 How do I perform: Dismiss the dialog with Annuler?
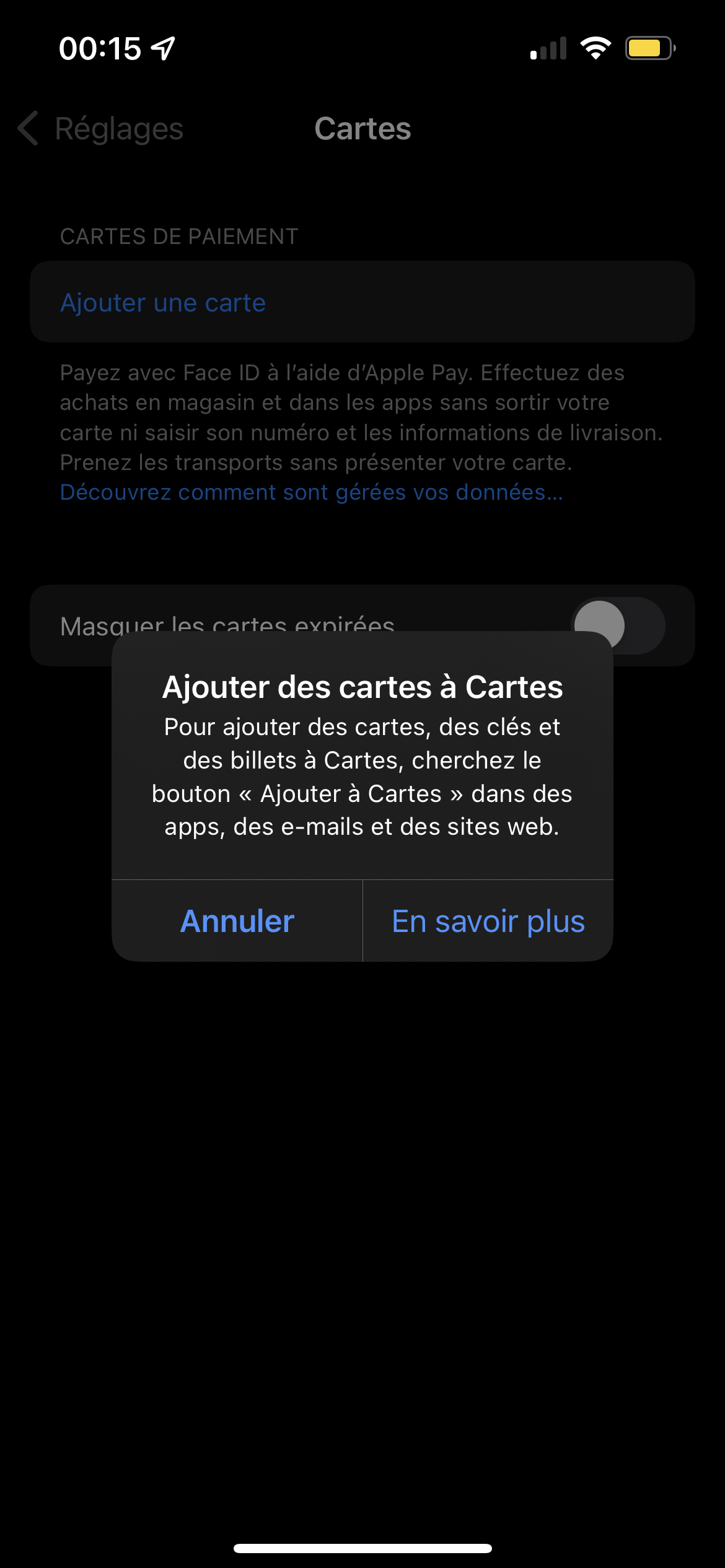click(x=237, y=921)
